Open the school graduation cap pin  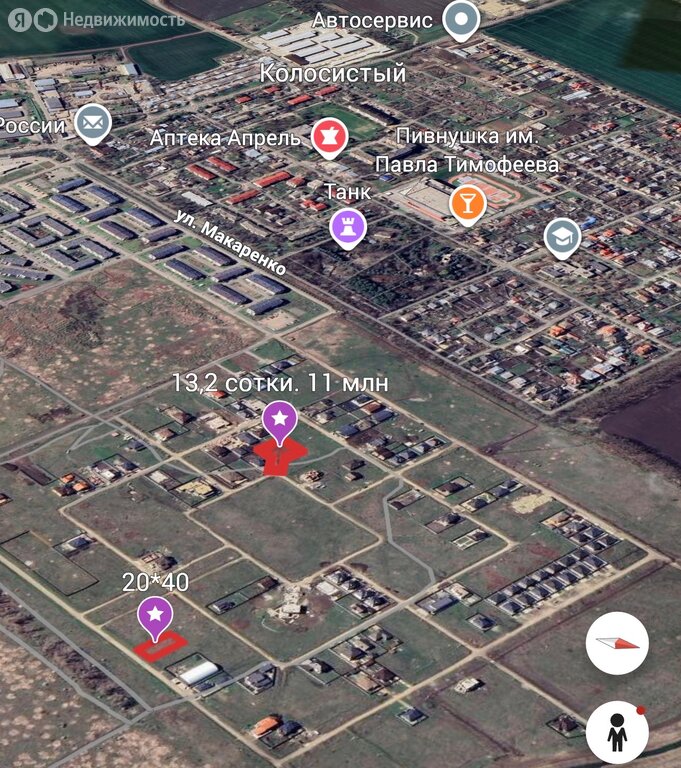coord(562,236)
